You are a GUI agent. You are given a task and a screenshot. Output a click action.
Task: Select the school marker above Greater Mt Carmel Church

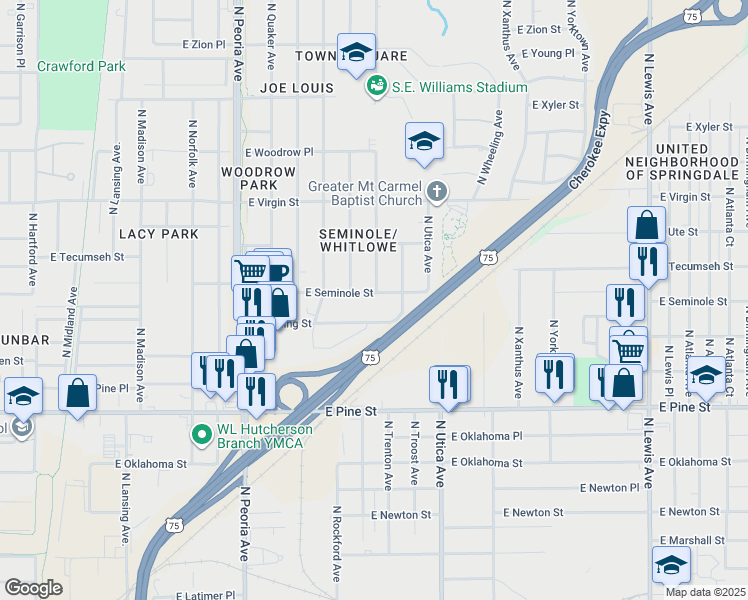(x=424, y=141)
